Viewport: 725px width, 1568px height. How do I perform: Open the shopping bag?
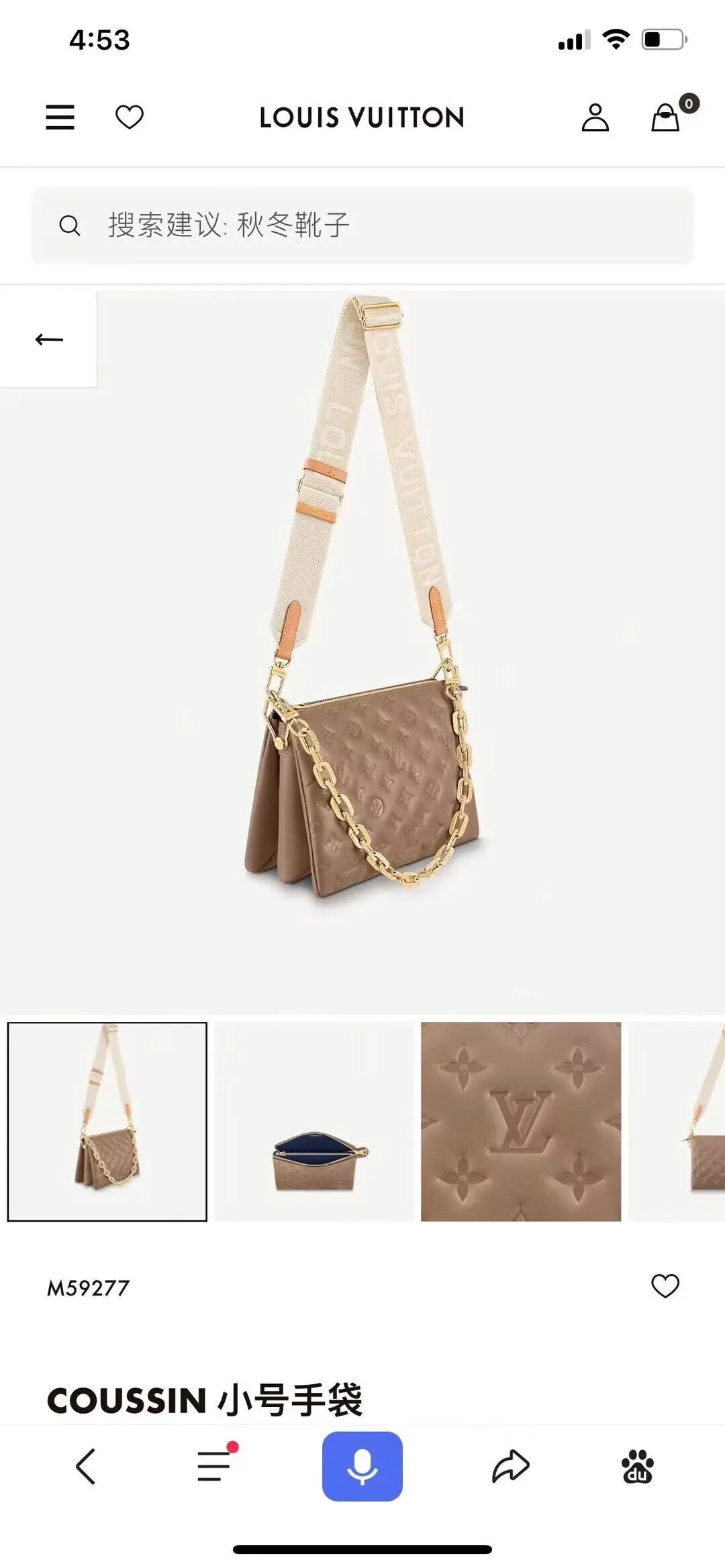coord(666,117)
